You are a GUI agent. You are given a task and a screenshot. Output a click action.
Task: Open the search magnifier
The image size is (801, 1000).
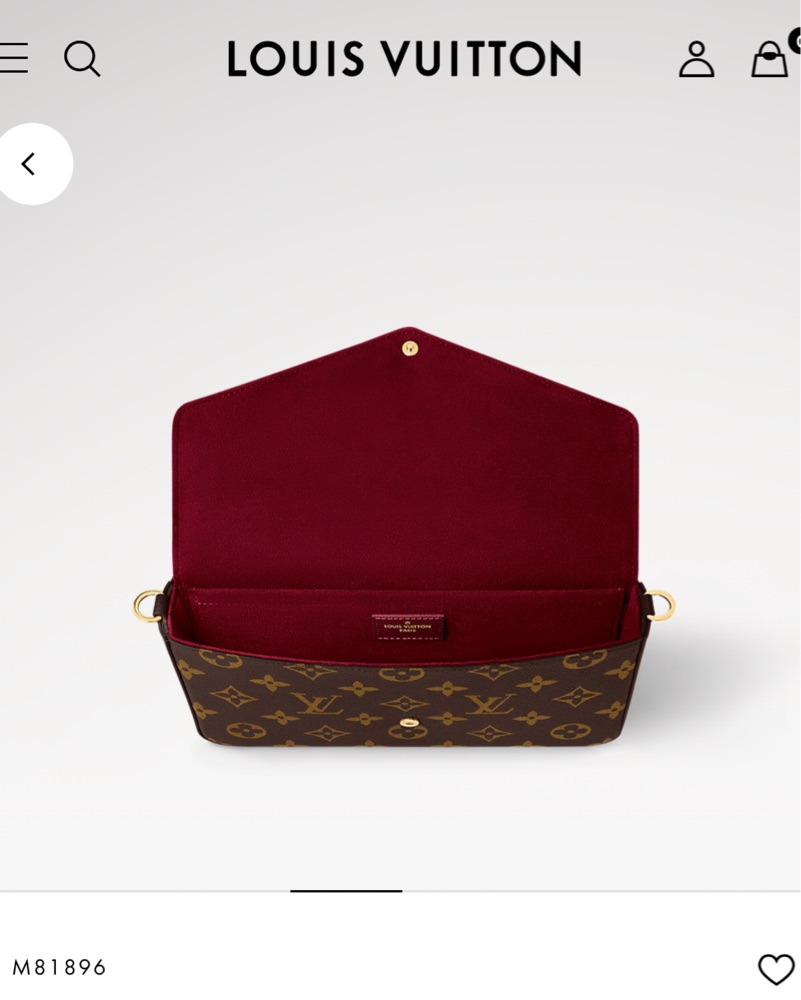(82, 58)
